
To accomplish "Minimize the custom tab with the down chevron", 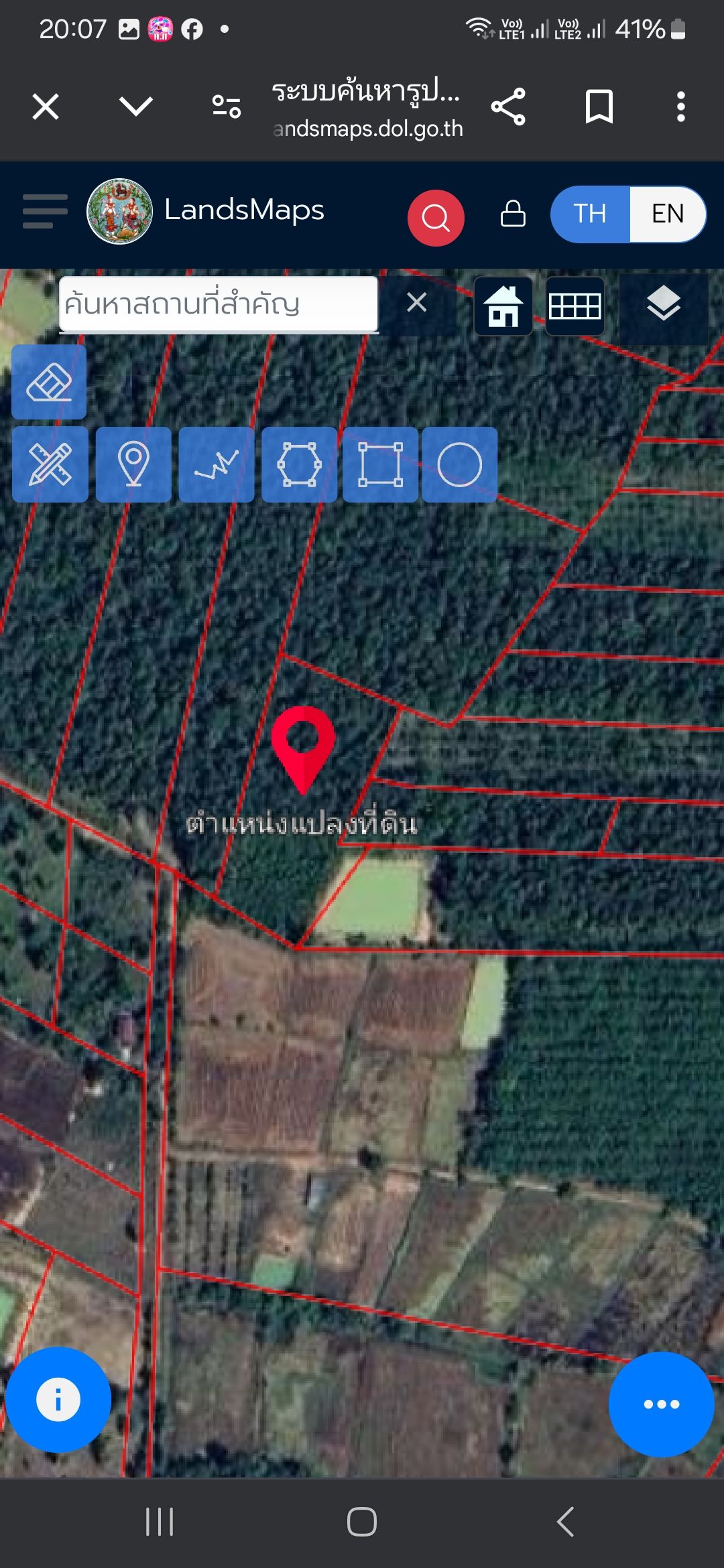I will pyautogui.click(x=136, y=106).
